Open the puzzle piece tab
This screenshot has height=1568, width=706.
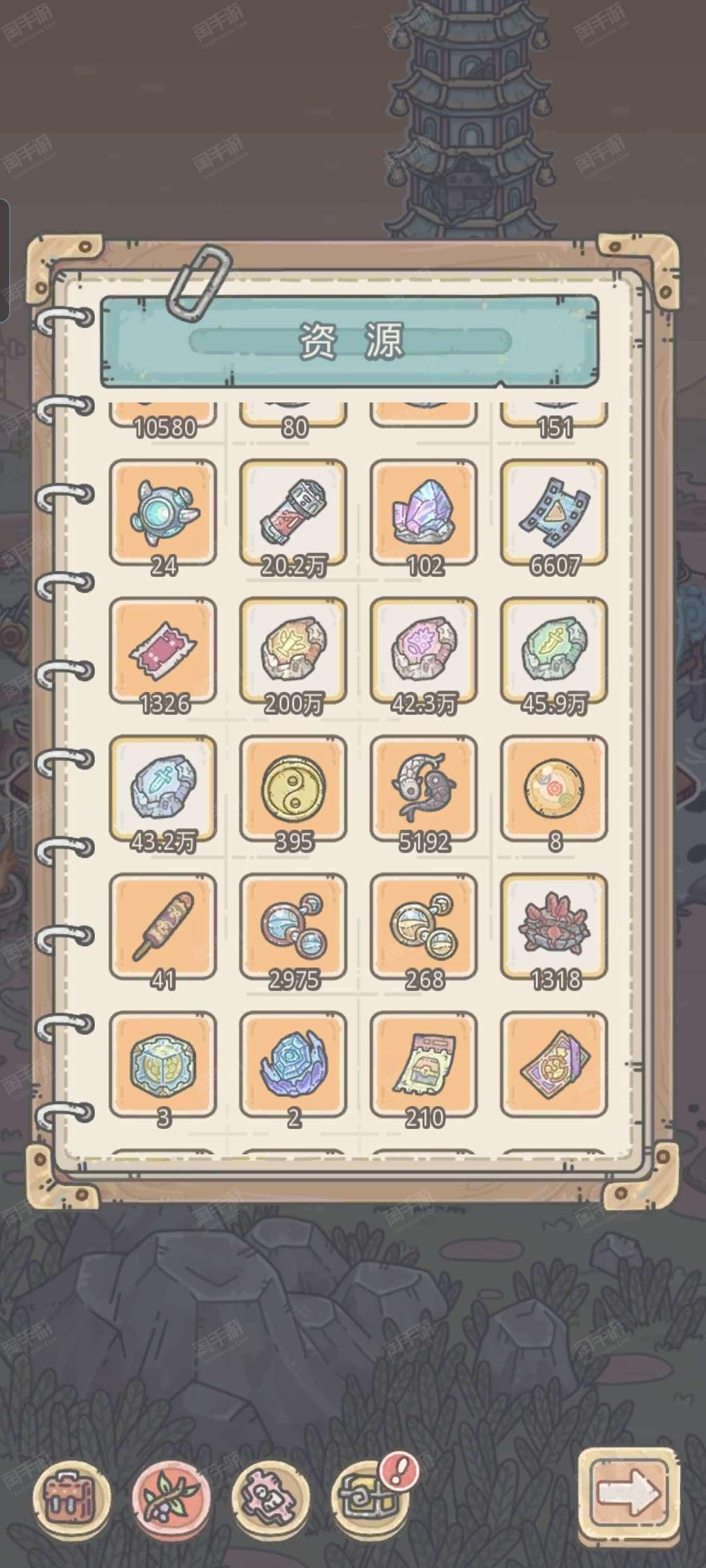(x=270, y=1494)
